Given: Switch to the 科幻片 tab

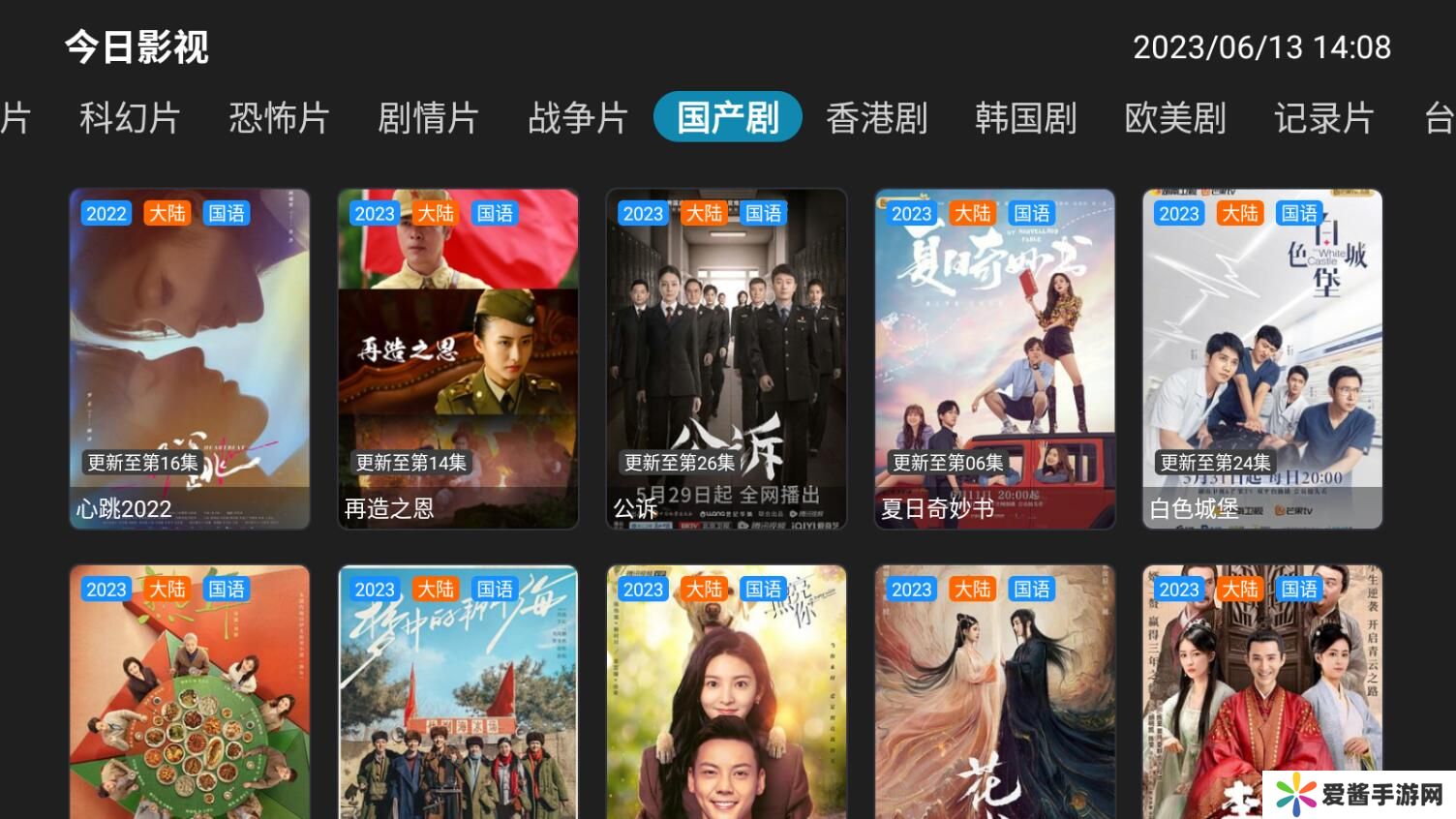Looking at the screenshot, I should tap(130, 118).
